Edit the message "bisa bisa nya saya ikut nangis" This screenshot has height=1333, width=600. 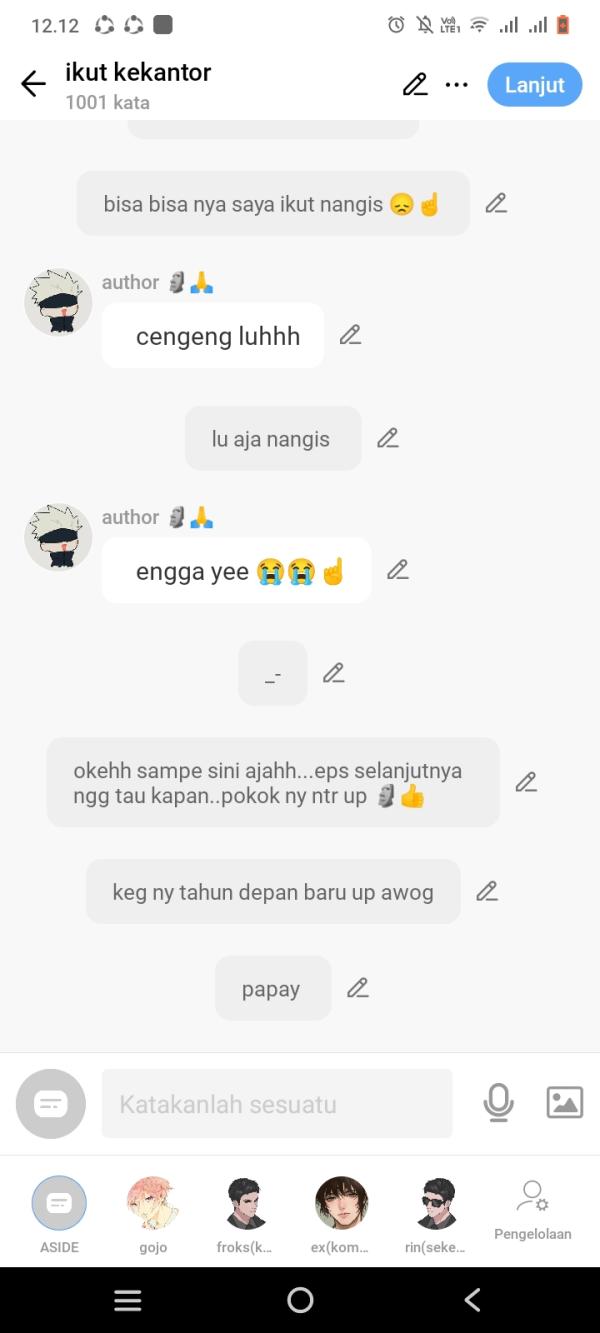coord(496,204)
